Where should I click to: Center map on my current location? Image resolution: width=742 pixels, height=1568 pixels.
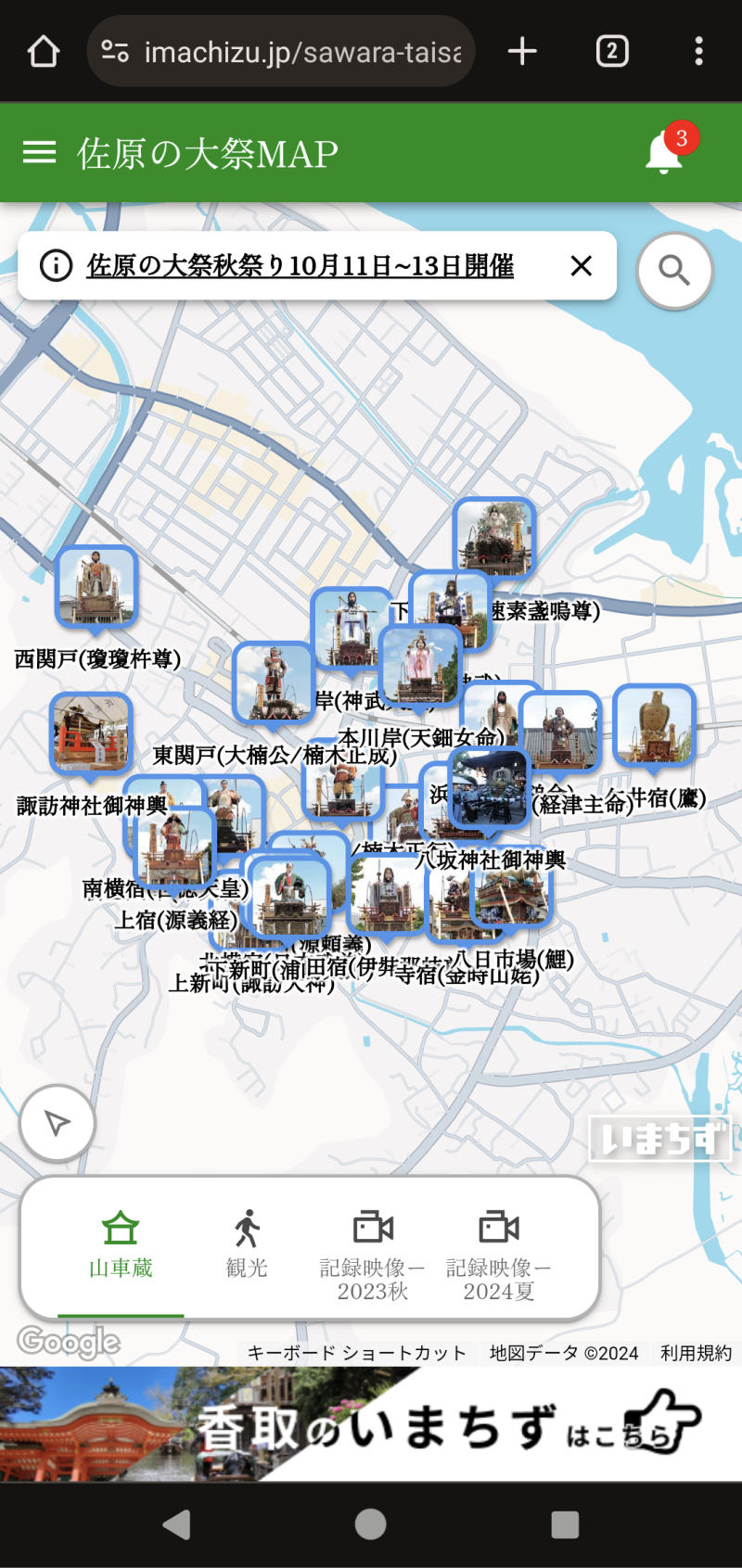click(58, 1123)
